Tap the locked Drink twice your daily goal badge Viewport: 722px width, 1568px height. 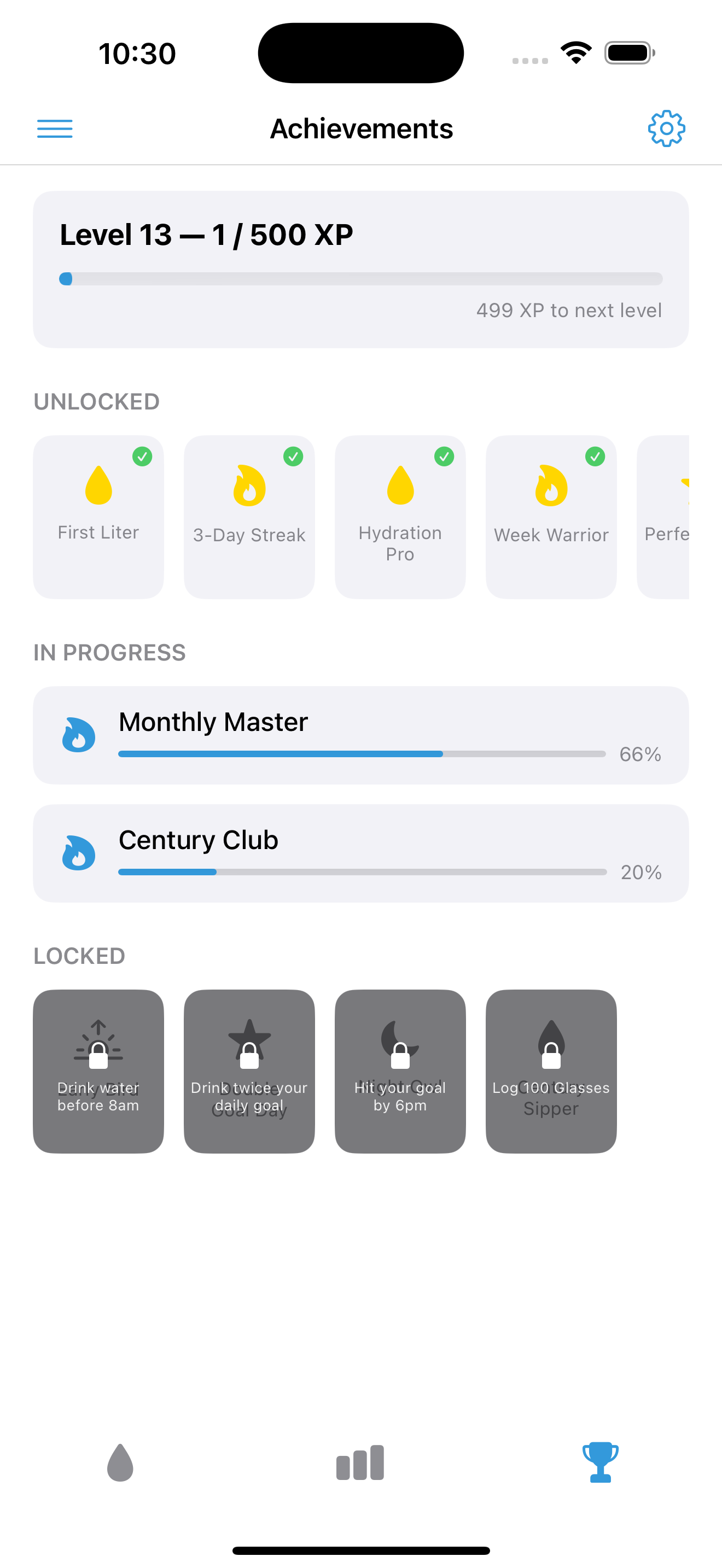click(249, 1070)
